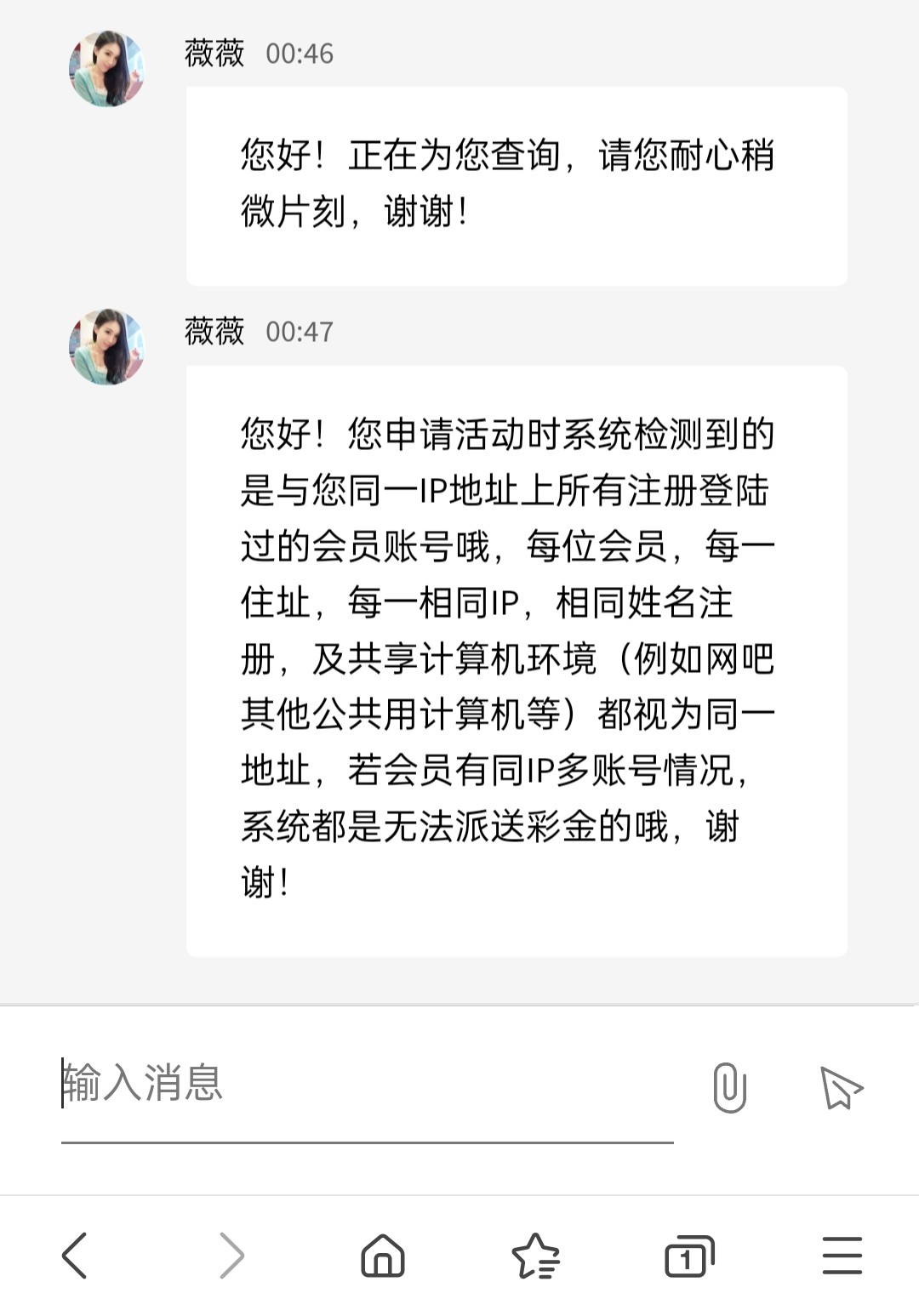Viewport: 919px width, 1316px height.
Task: Open the browser home page
Action: 383,1256
